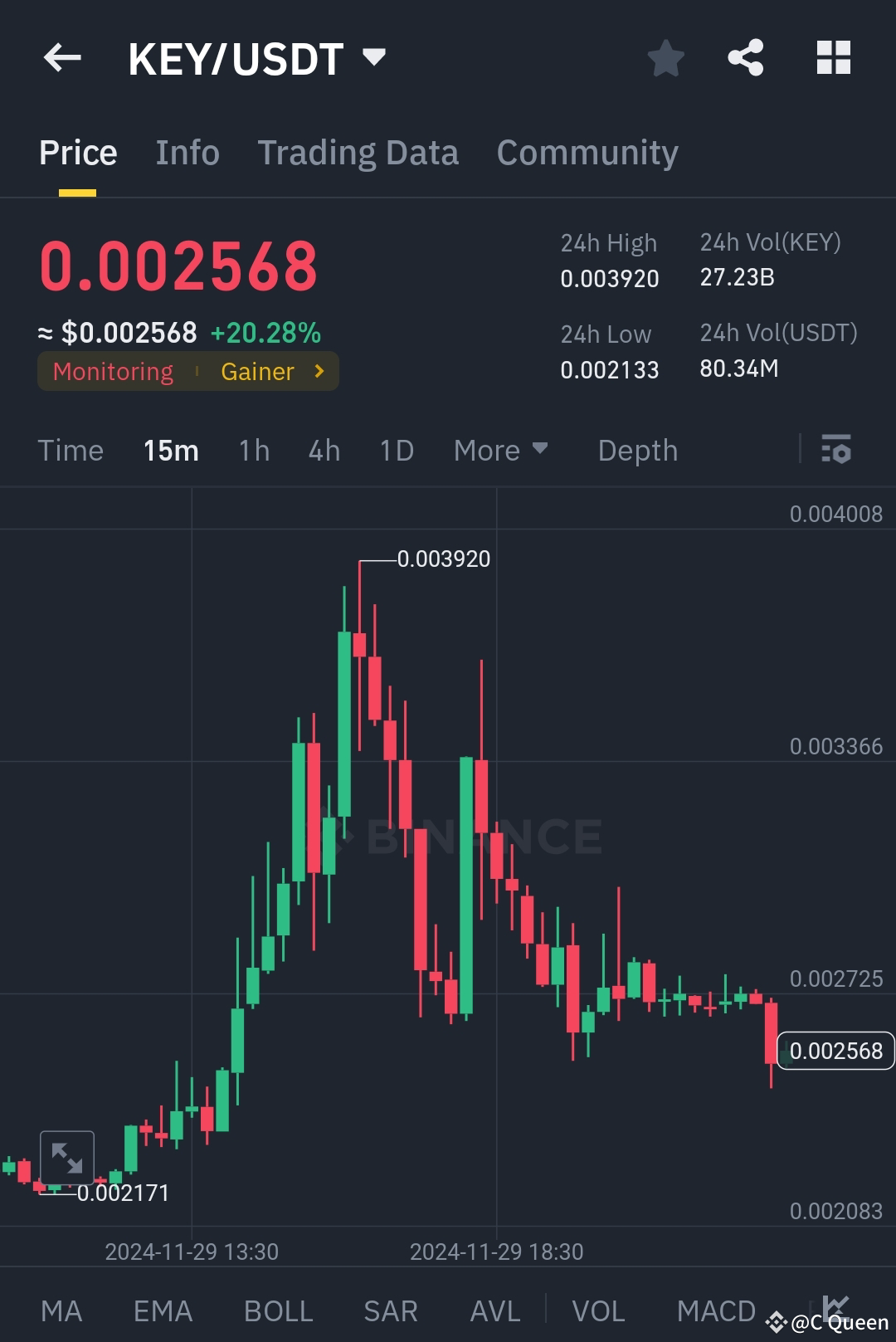The image size is (896, 1342).
Task: View the order book via Depth
Action: [637, 451]
